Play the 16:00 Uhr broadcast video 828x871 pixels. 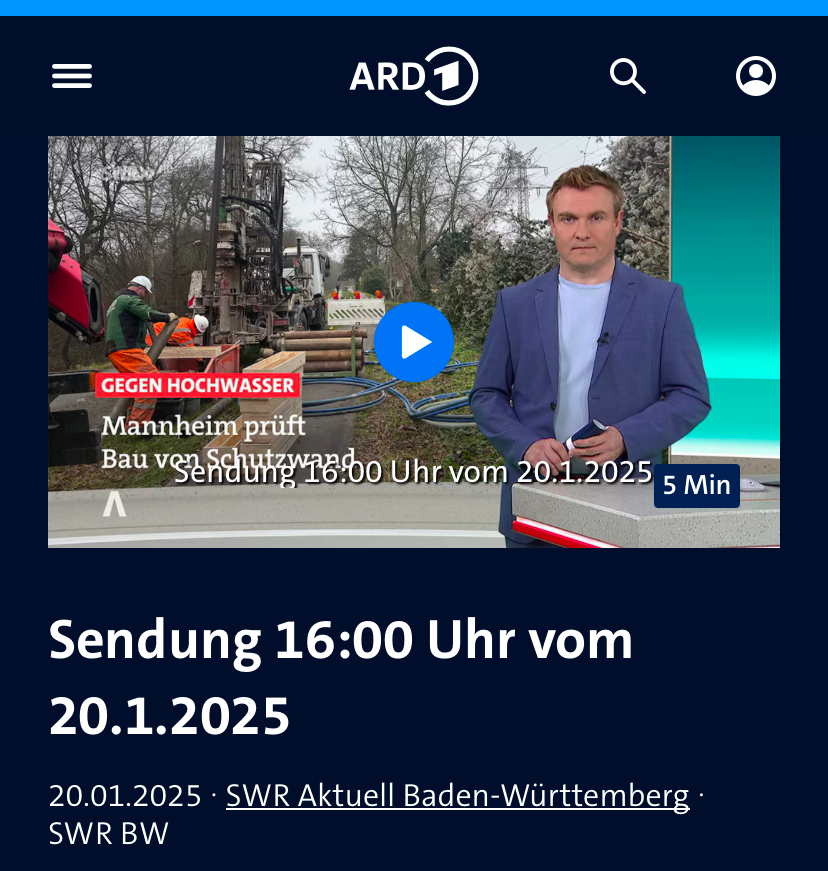tap(413, 342)
